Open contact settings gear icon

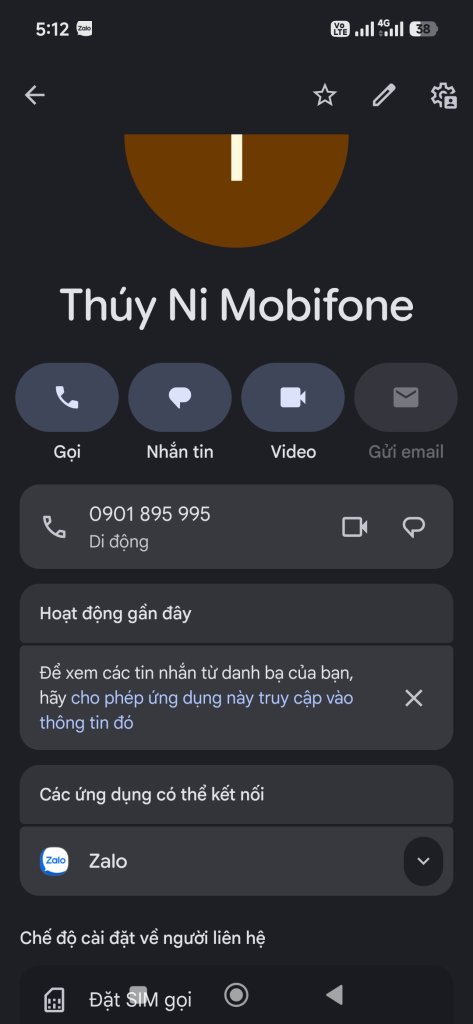click(444, 96)
